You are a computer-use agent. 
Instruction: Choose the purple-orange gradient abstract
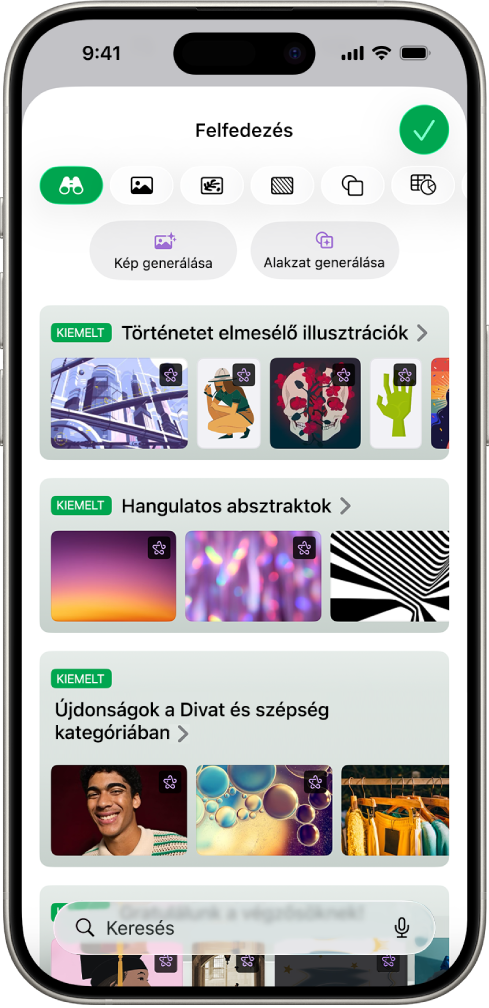(114, 576)
